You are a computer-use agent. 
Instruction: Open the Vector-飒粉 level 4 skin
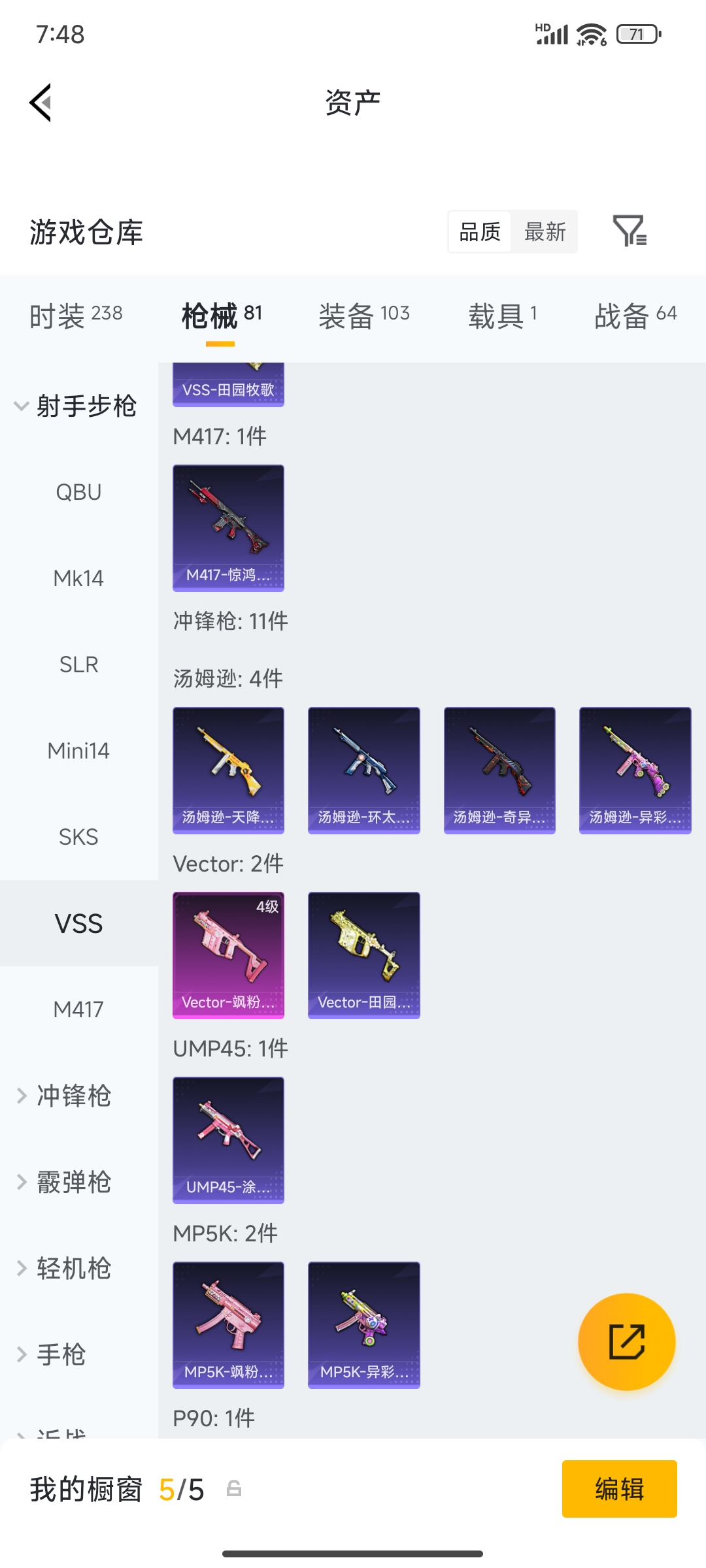tap(228, 955)
